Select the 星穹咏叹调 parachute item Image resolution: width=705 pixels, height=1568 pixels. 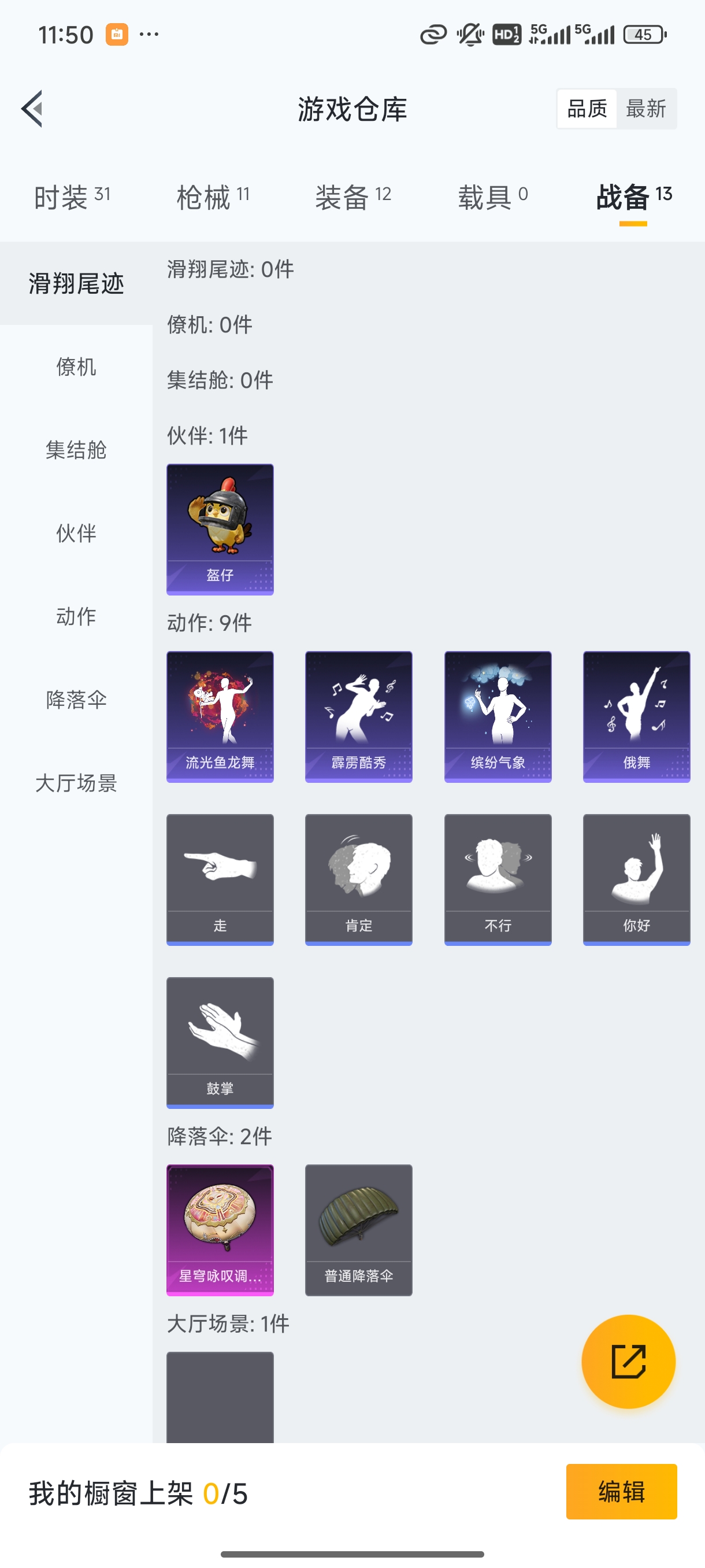[220, 1230]
